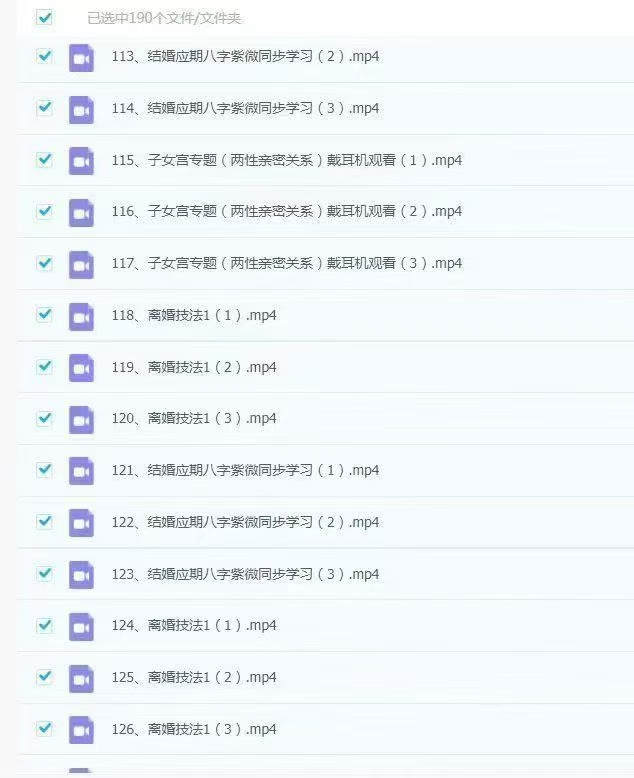
Task: Untick the checkbox for file 119
Action: point(44,366)
